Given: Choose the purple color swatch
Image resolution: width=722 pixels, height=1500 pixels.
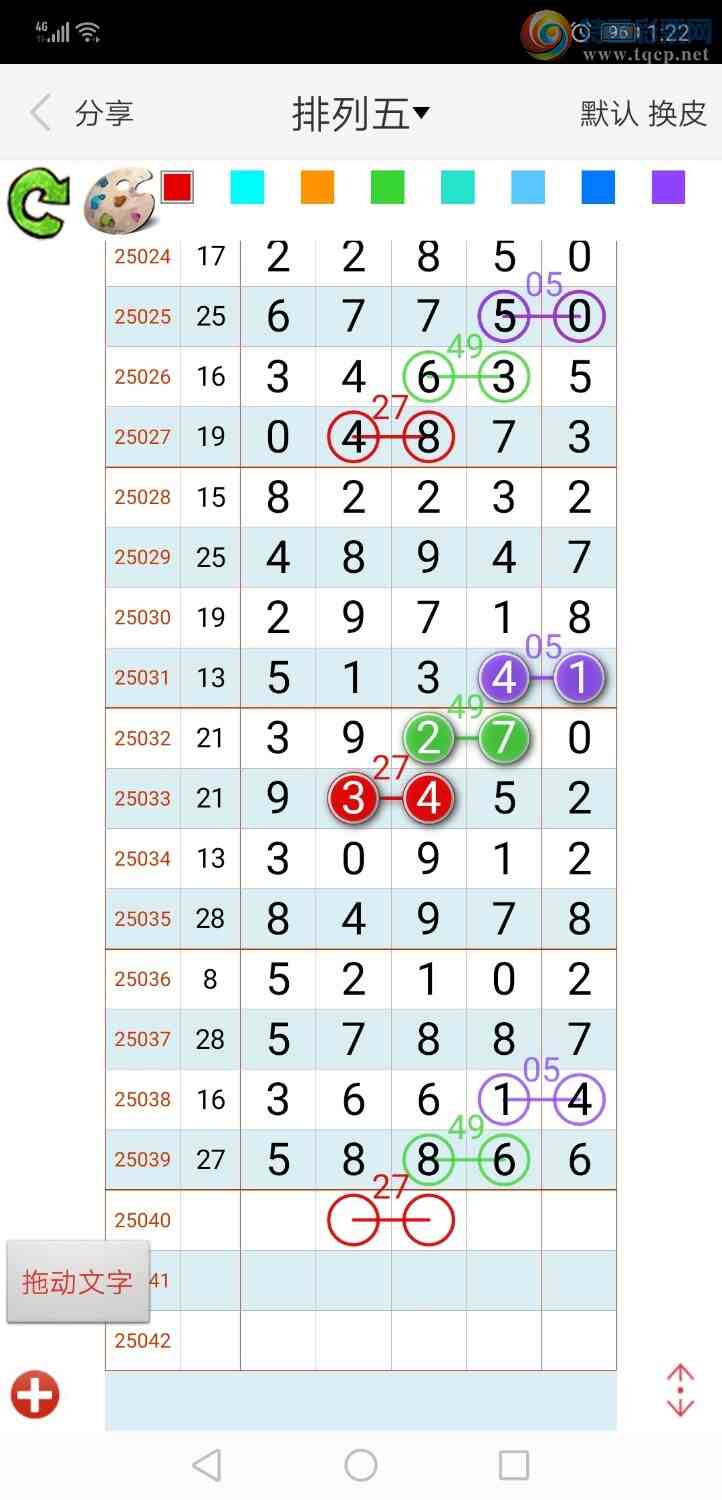Looking at the screenshot, I should click(x=668, y=187).
